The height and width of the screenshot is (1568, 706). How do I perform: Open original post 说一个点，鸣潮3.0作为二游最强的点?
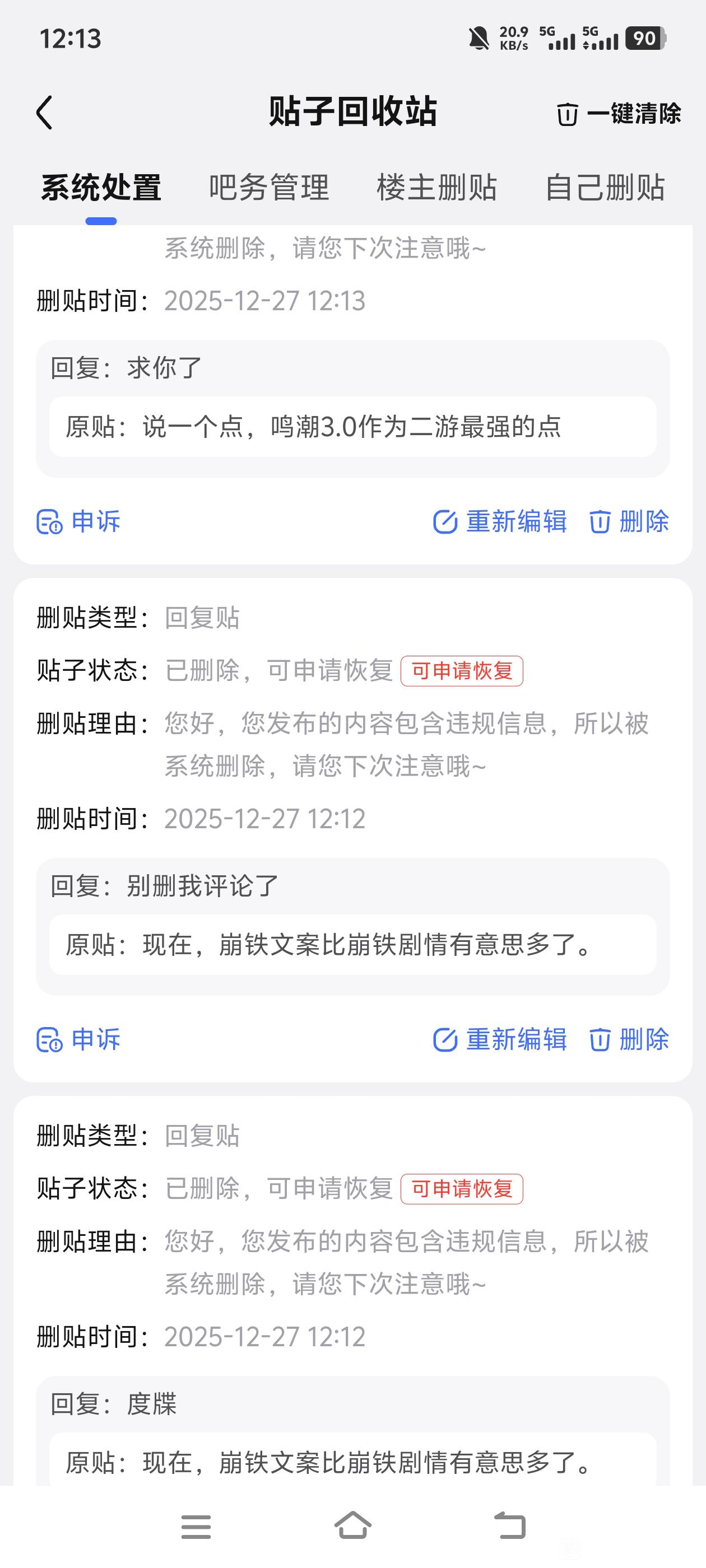point(352,427)
